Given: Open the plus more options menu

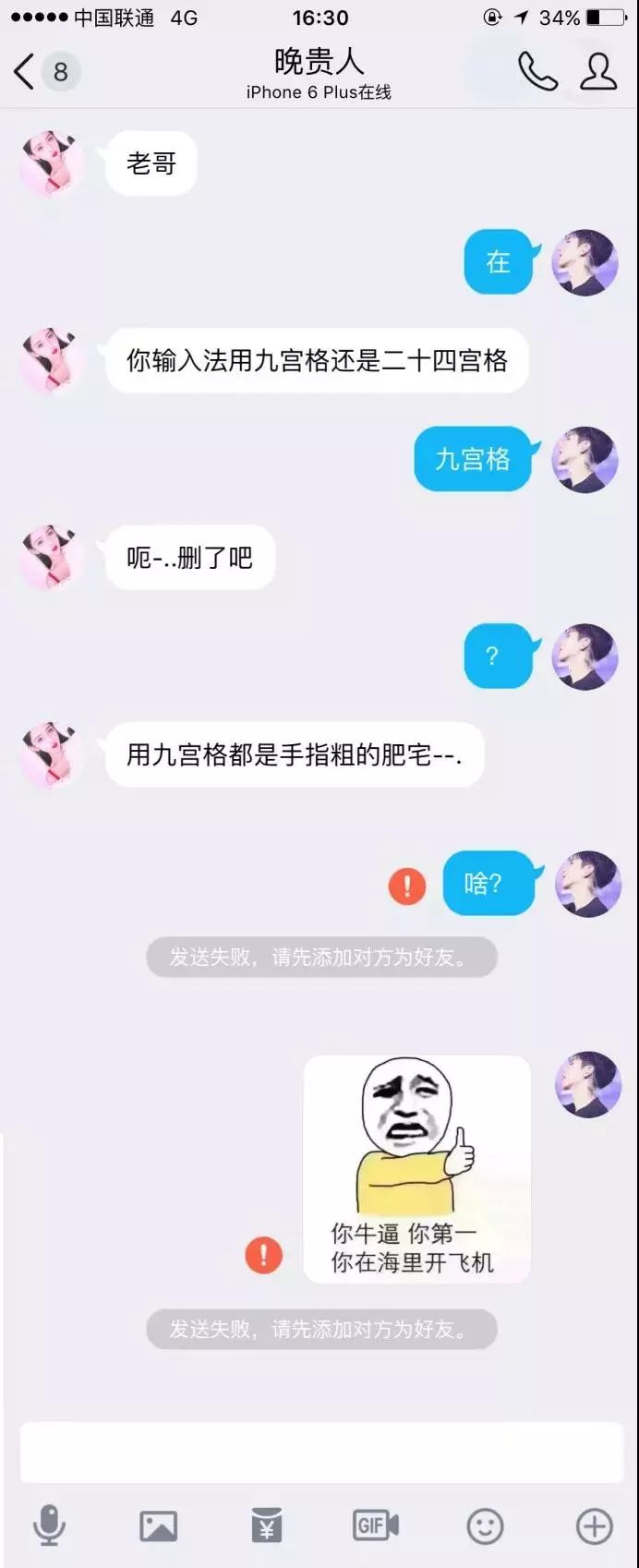Looking at the screenshot, I should coord(594,1526).
